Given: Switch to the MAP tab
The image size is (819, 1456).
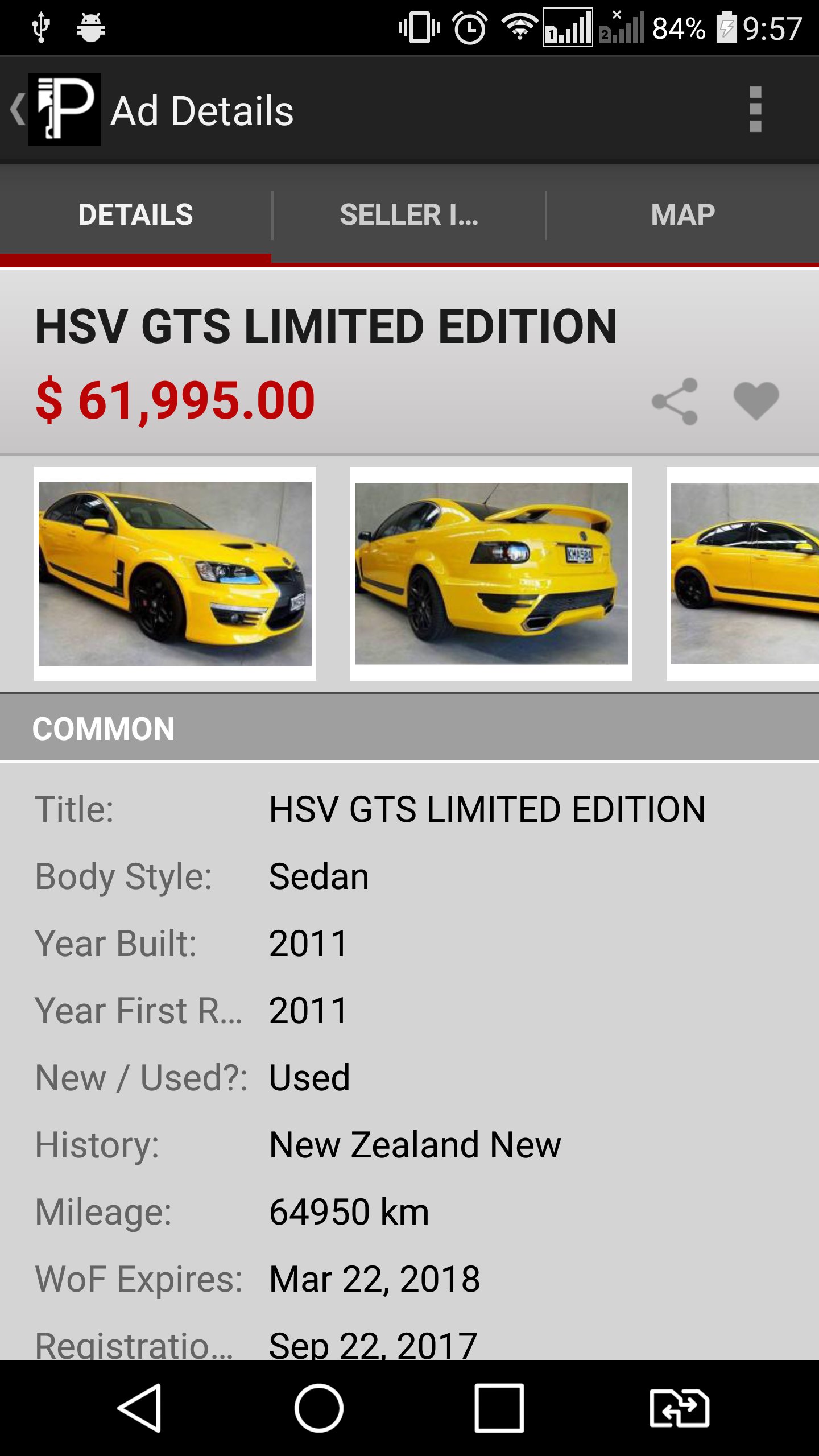Looking at the screenshot, I should (x=682, y=214).
